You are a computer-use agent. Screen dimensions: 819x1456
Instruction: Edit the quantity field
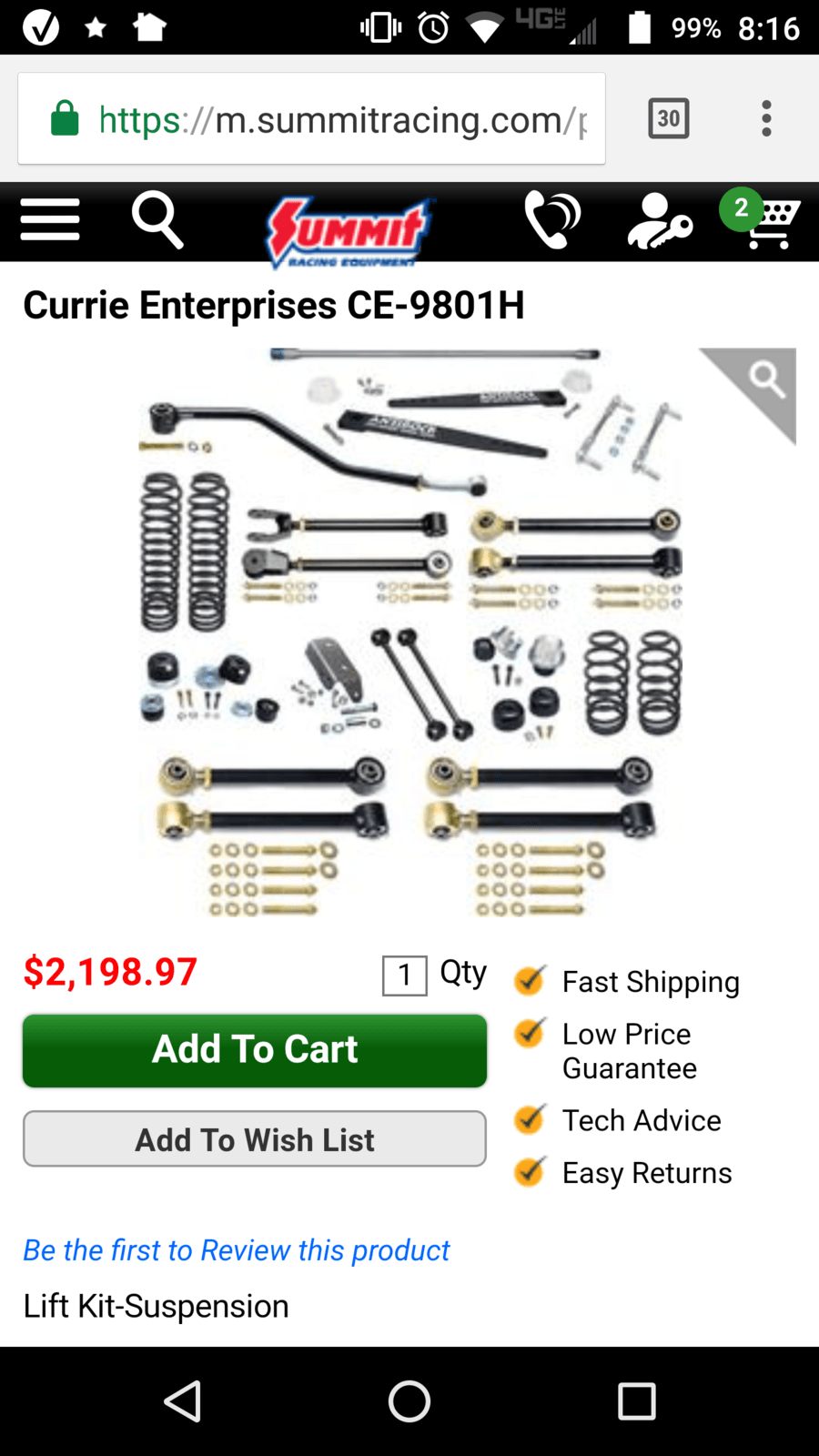pyautogui.click(x=404, y=976)
